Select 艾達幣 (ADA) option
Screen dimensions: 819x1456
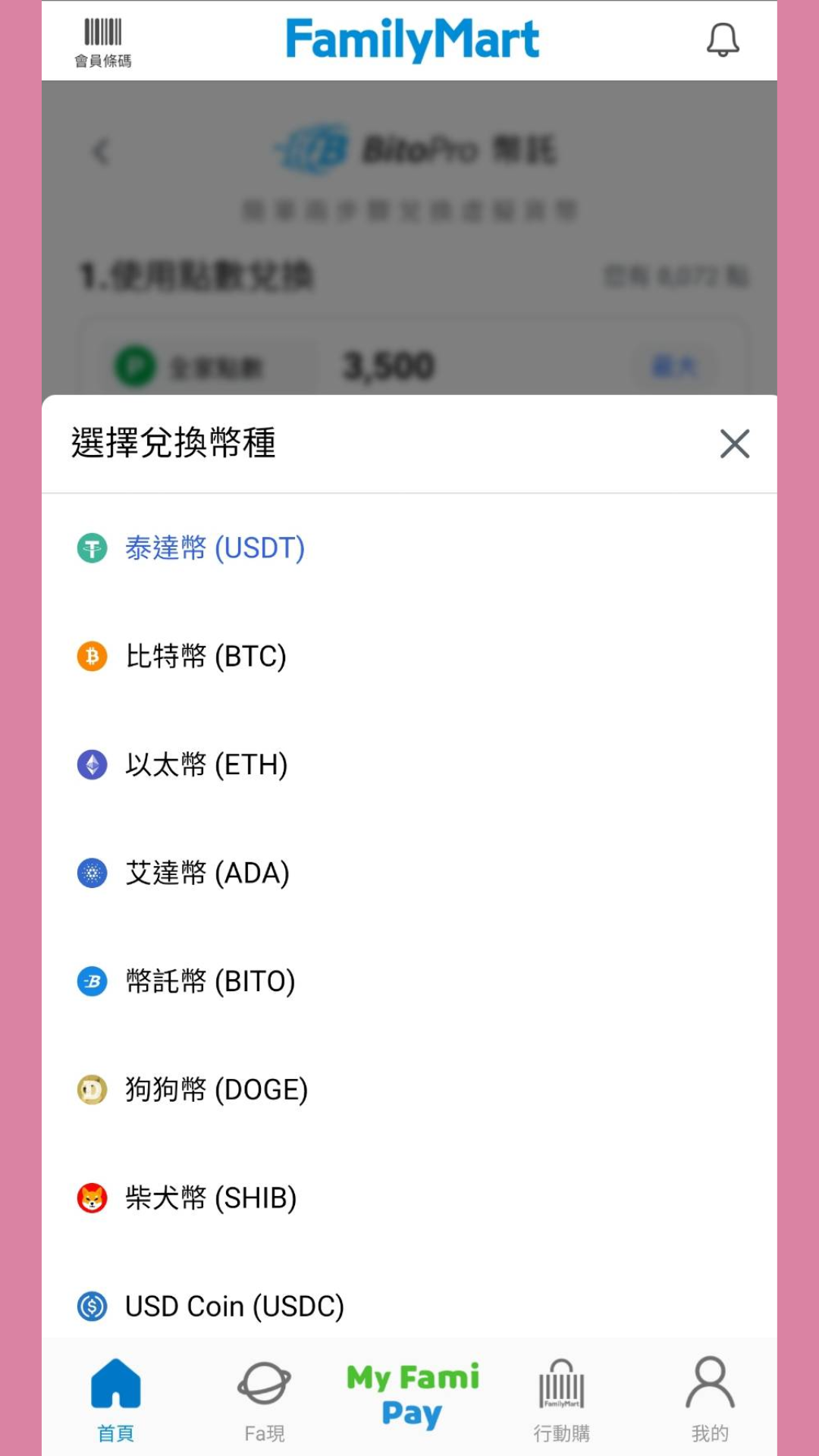coord(207,873)
